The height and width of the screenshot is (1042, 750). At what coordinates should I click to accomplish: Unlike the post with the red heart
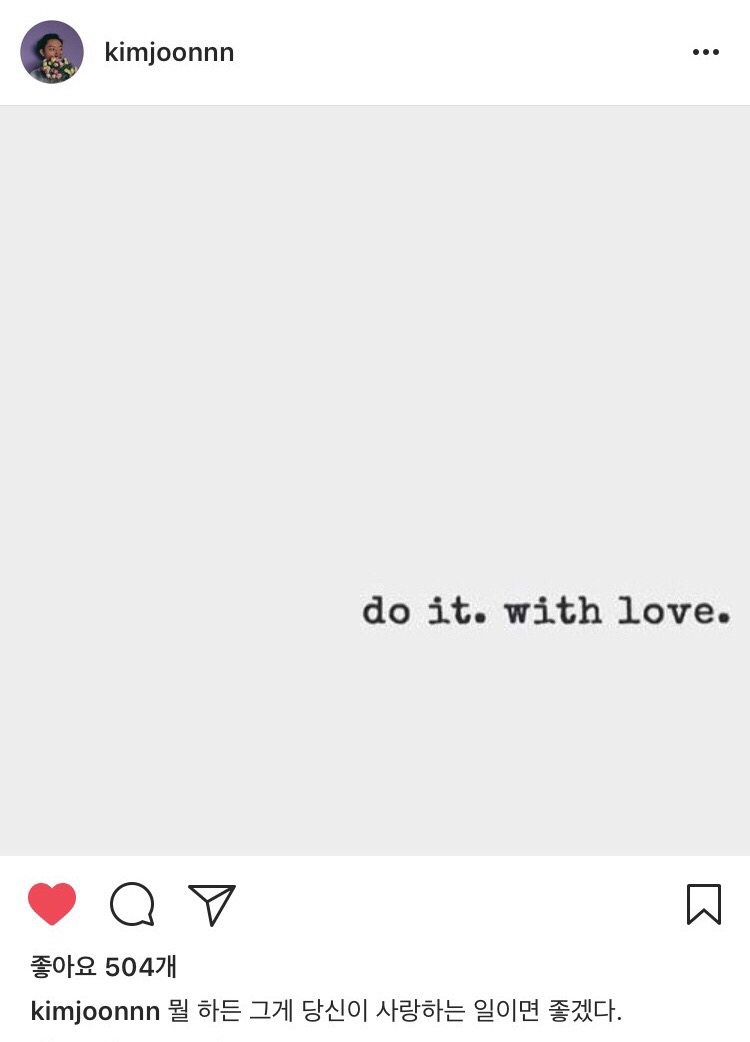pos(52,904)
